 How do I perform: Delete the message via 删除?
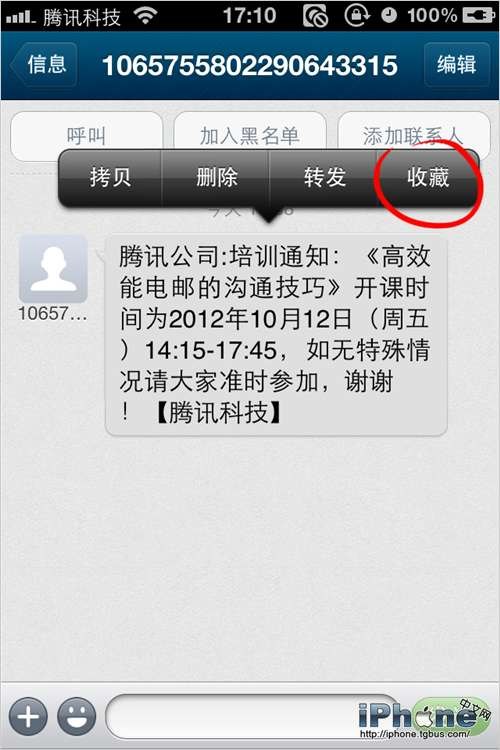pos(216,177)
